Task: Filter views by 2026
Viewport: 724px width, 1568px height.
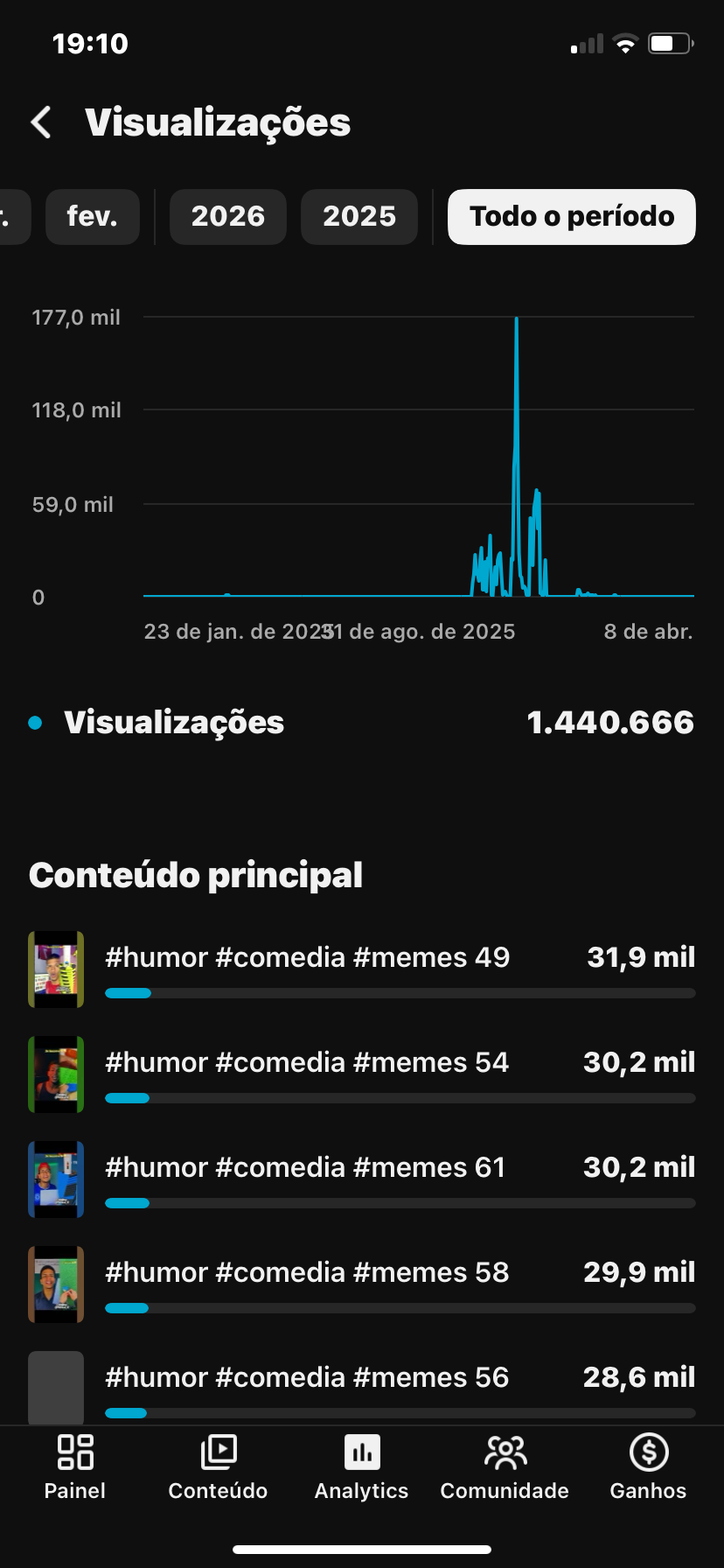Action: coord(227,216)
